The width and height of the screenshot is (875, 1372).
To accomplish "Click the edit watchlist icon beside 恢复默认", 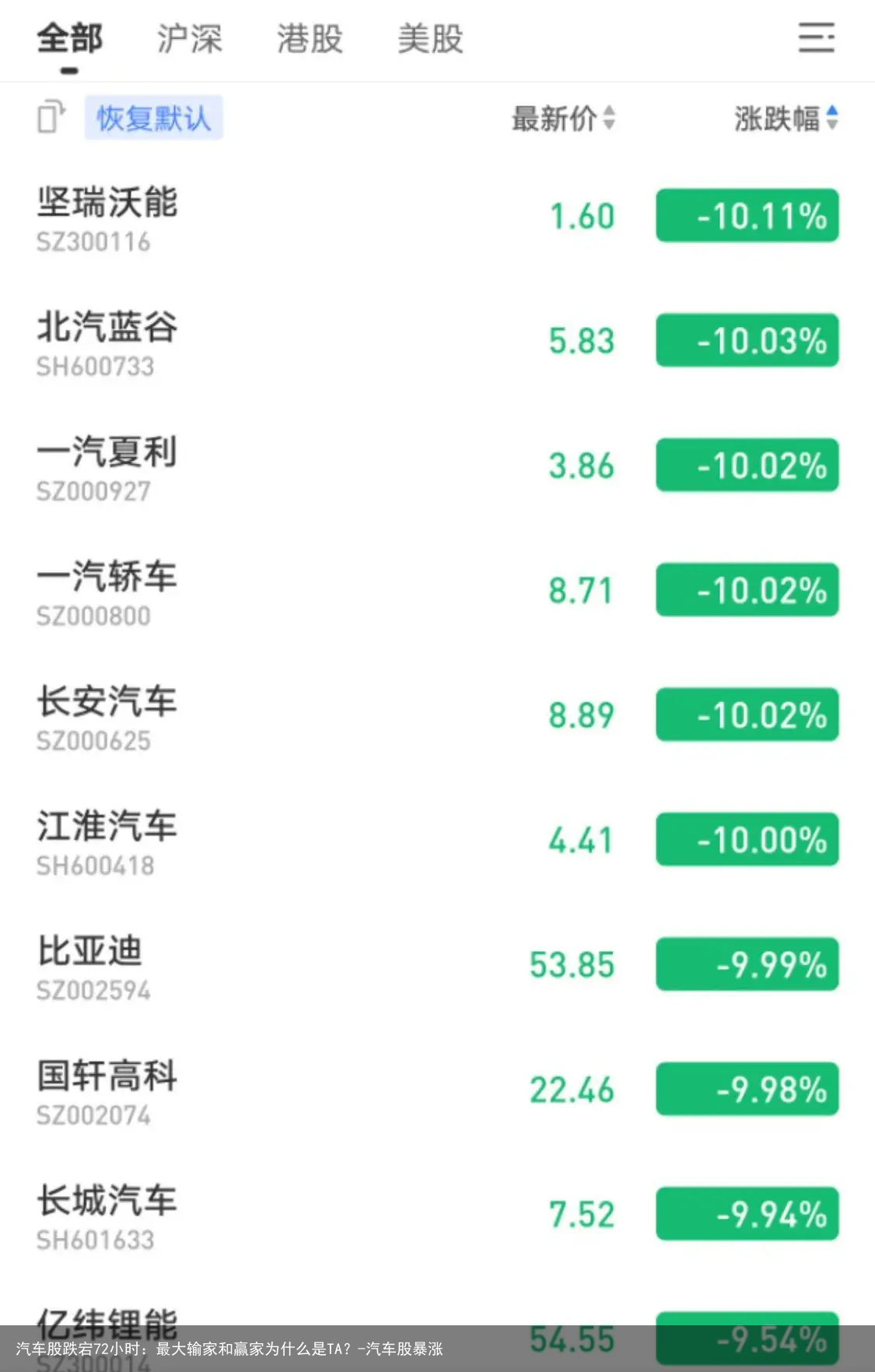I will pos(49,118).
